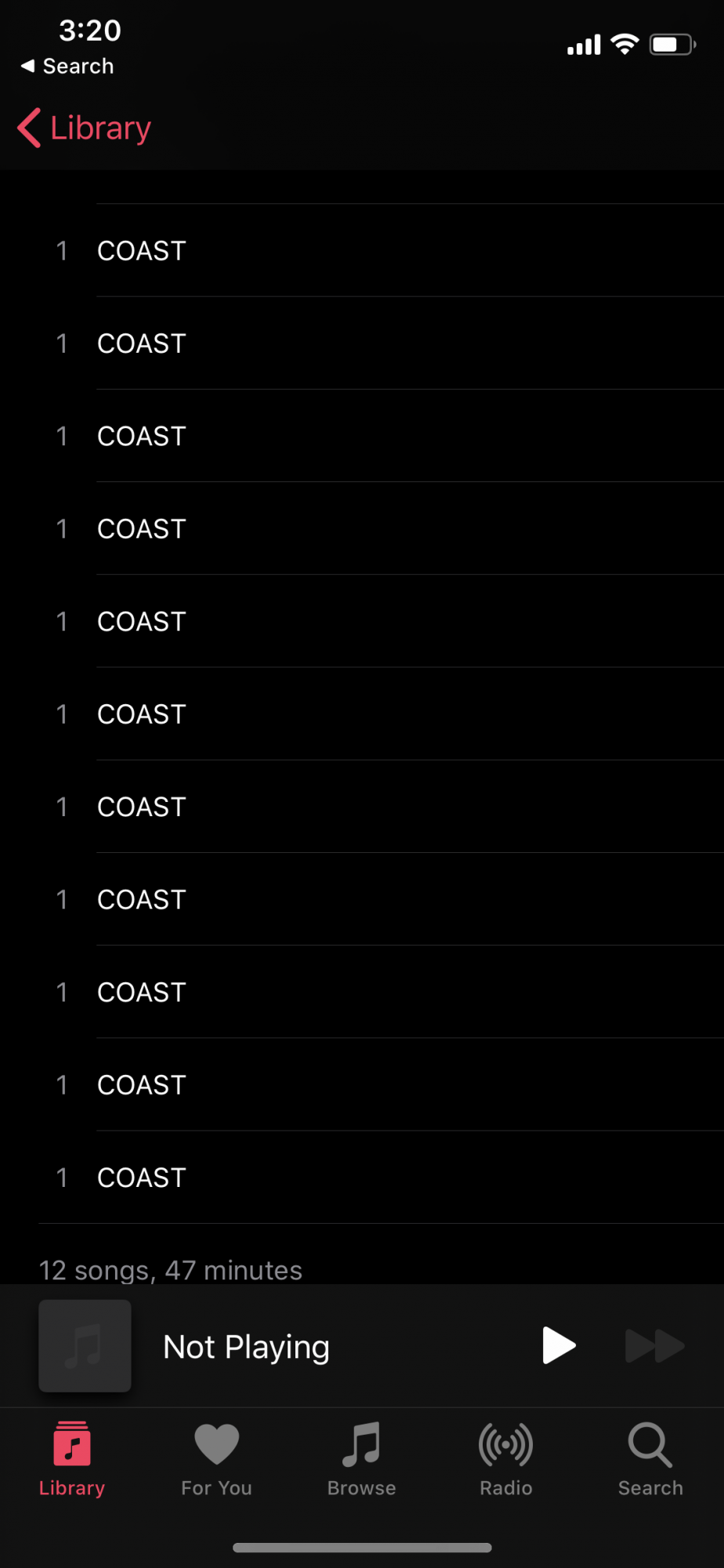Select the Radio tab
This screenshot has width=724, height=1568.
click(x=506, y=1457)
